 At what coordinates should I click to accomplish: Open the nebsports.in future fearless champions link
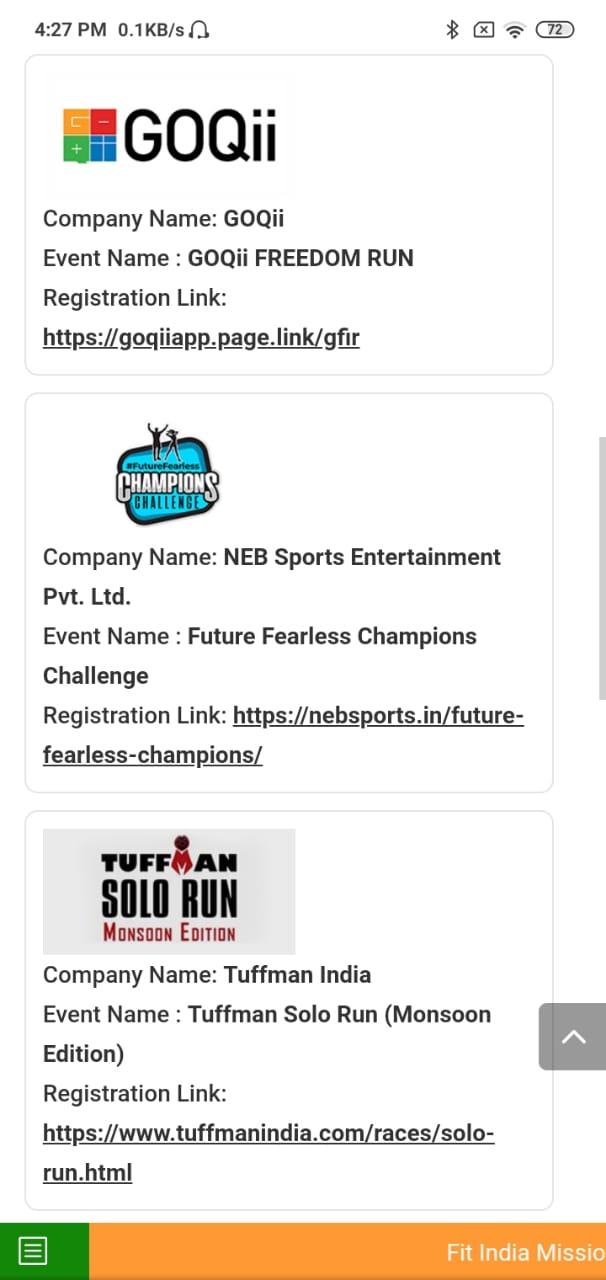point(378,716)
